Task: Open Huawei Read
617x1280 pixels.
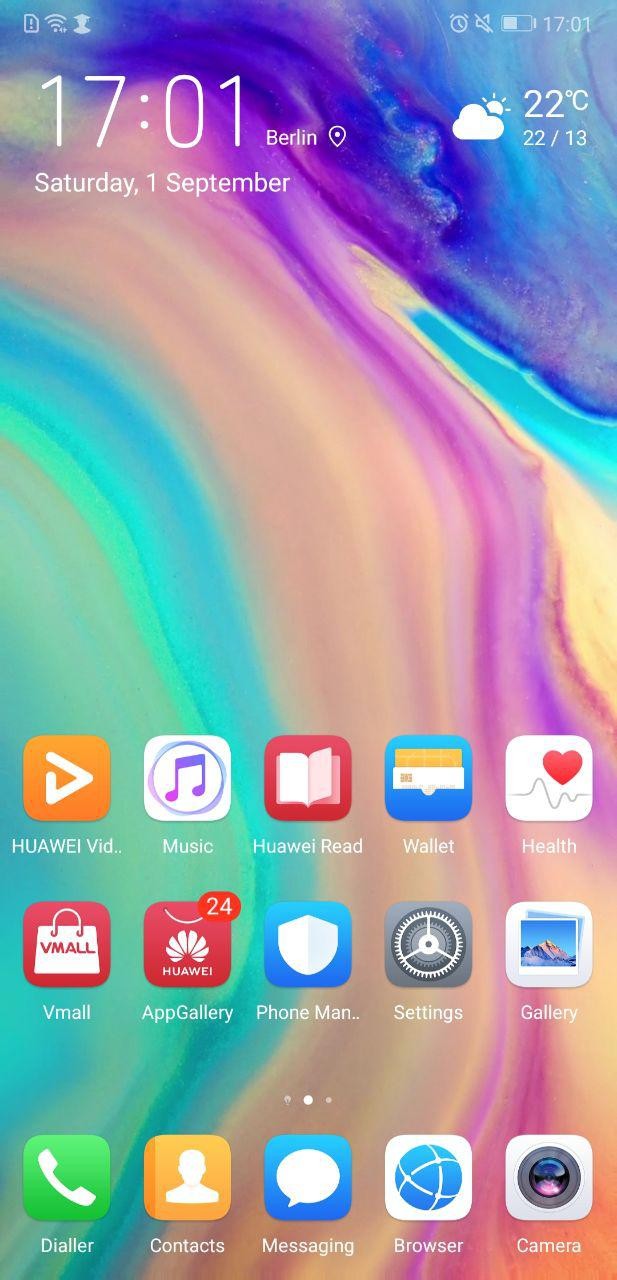Action: (x=308, y=778)
